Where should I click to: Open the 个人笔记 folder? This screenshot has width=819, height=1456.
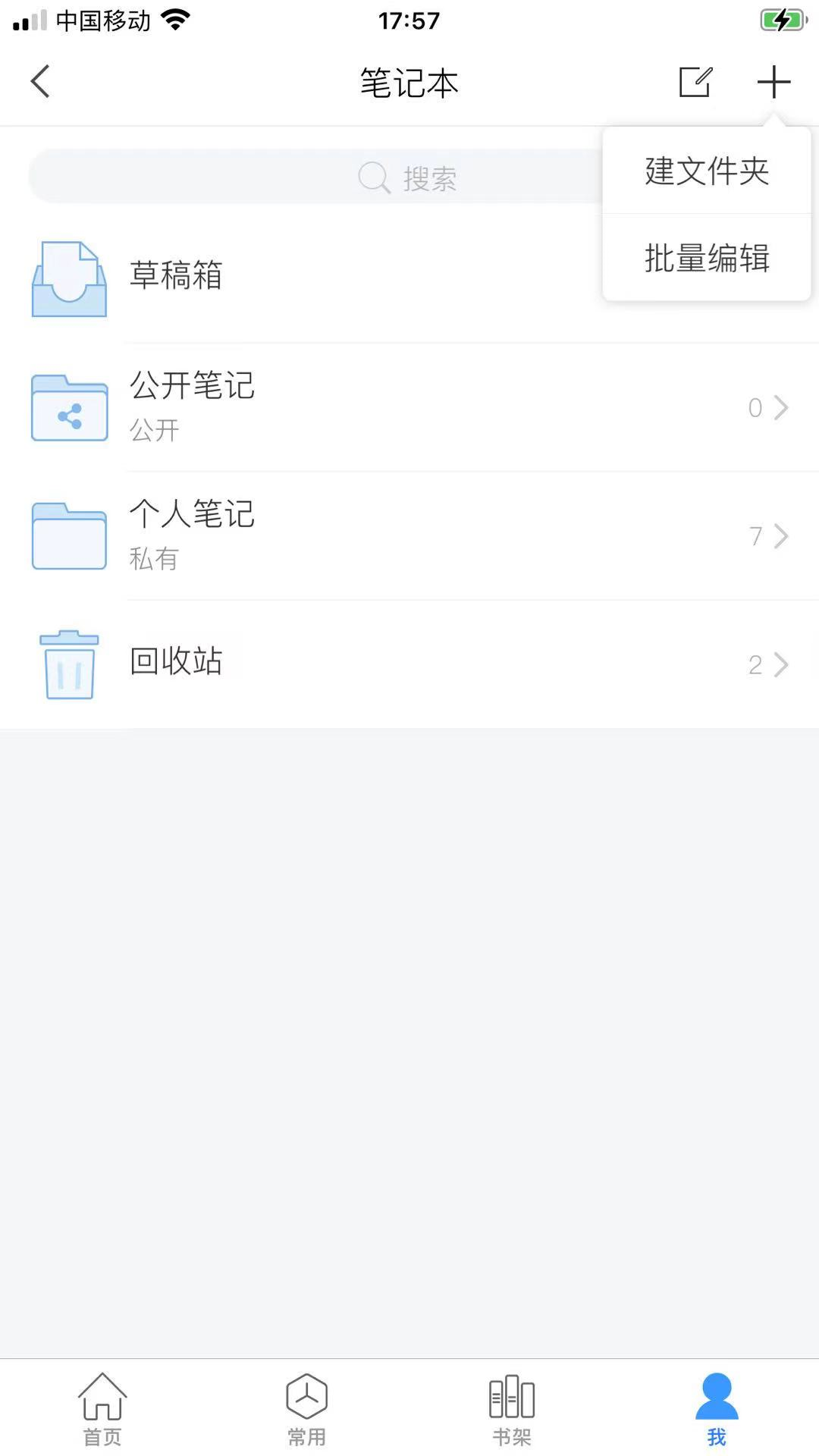coord(409,536)
